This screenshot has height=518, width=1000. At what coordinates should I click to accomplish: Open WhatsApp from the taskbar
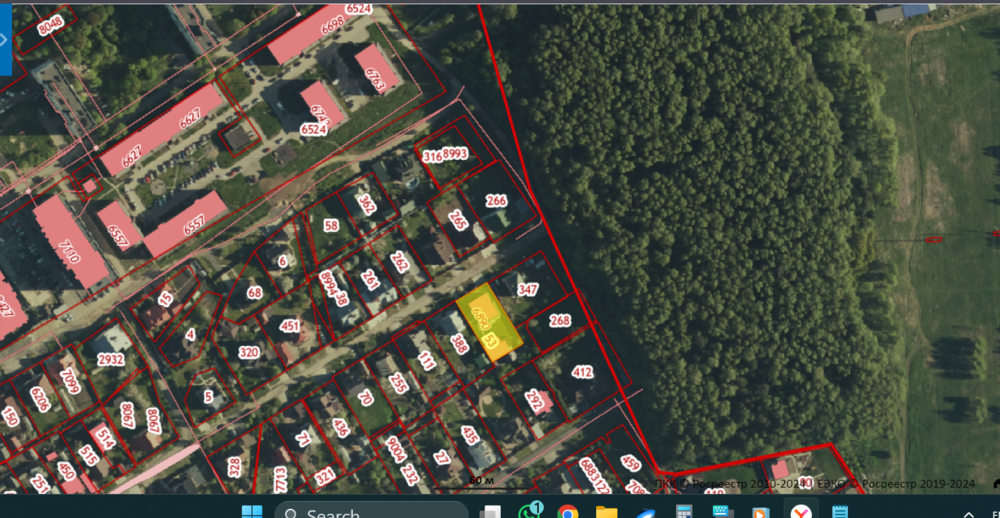coord(528,512)
